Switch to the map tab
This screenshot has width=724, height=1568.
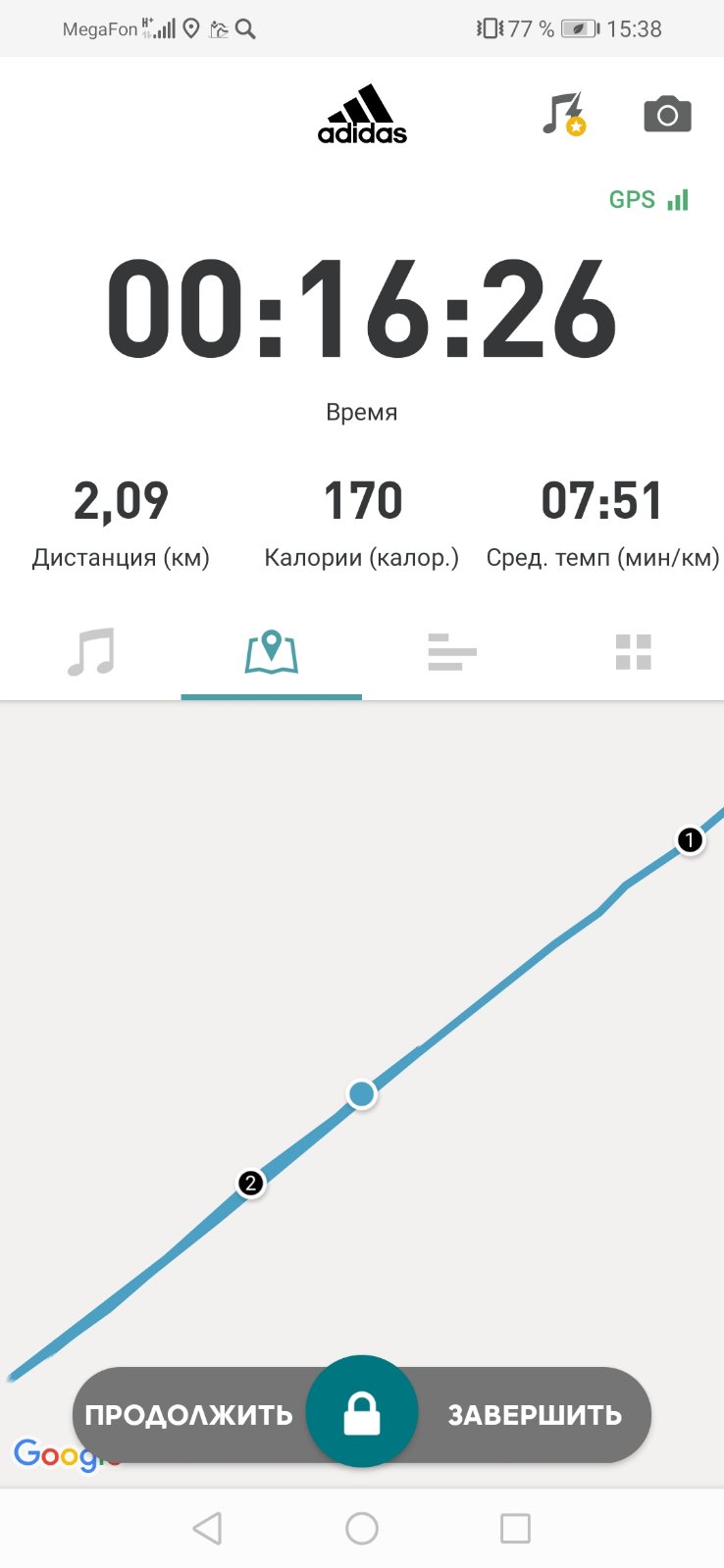tap(272, 652)
